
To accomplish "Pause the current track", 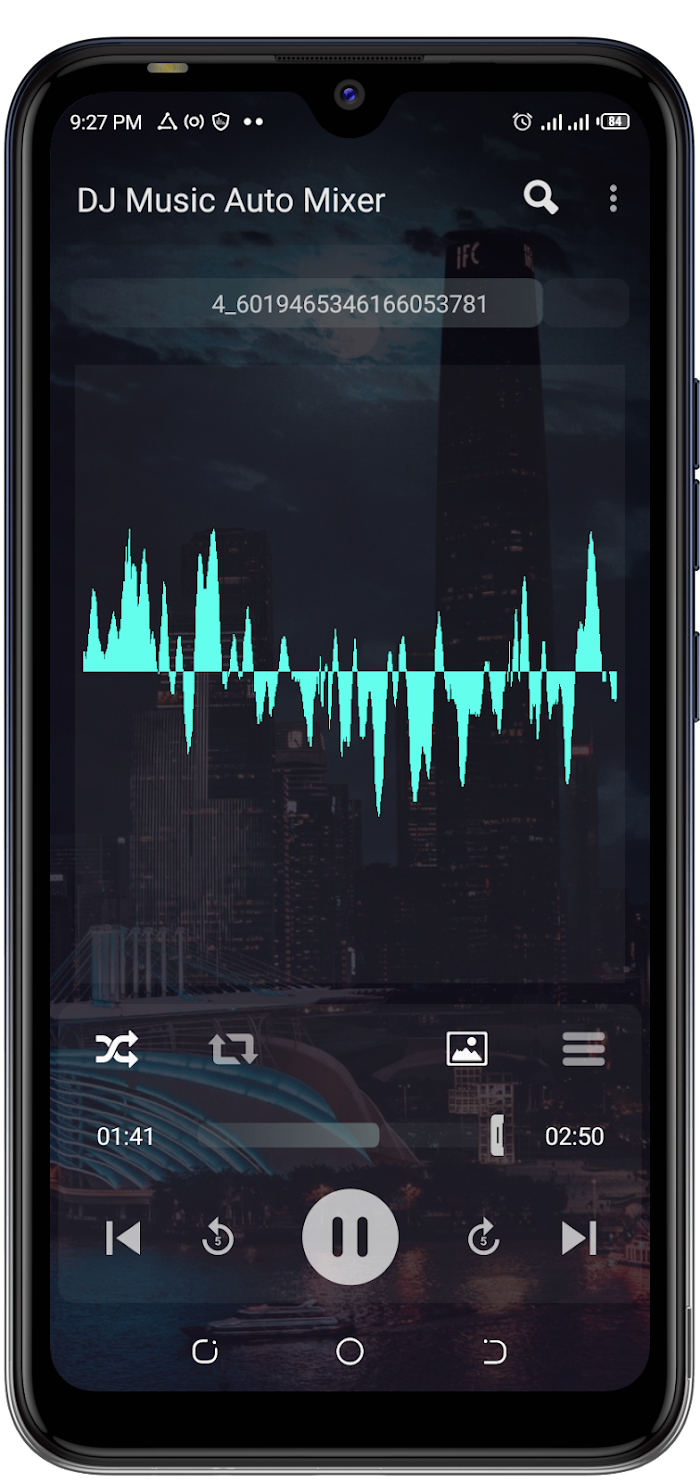I will point(350,1237).
